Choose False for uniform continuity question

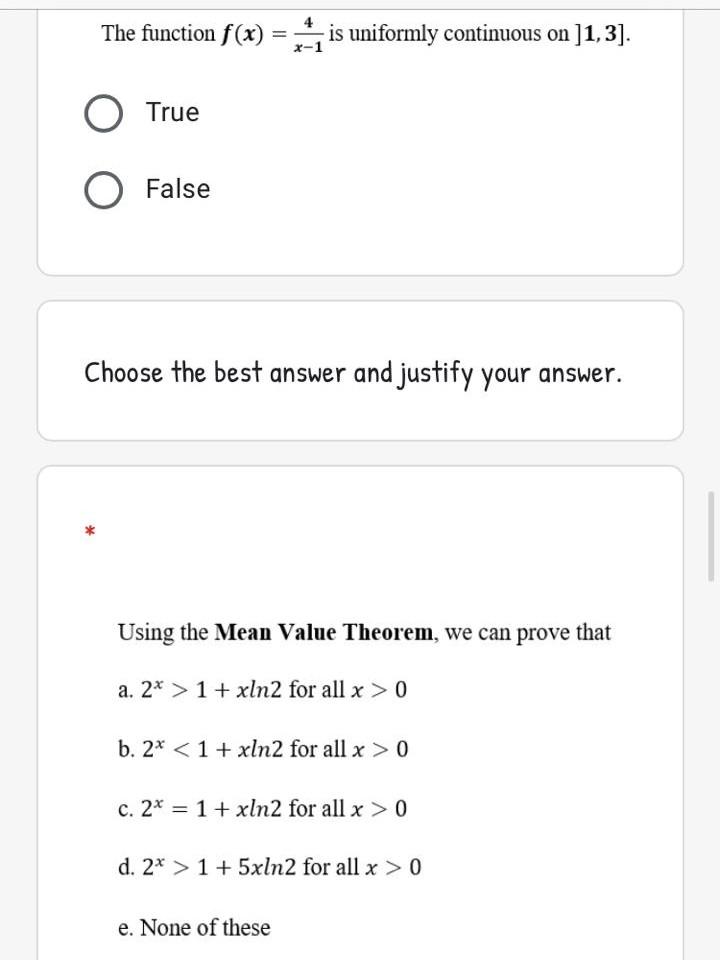103,189
